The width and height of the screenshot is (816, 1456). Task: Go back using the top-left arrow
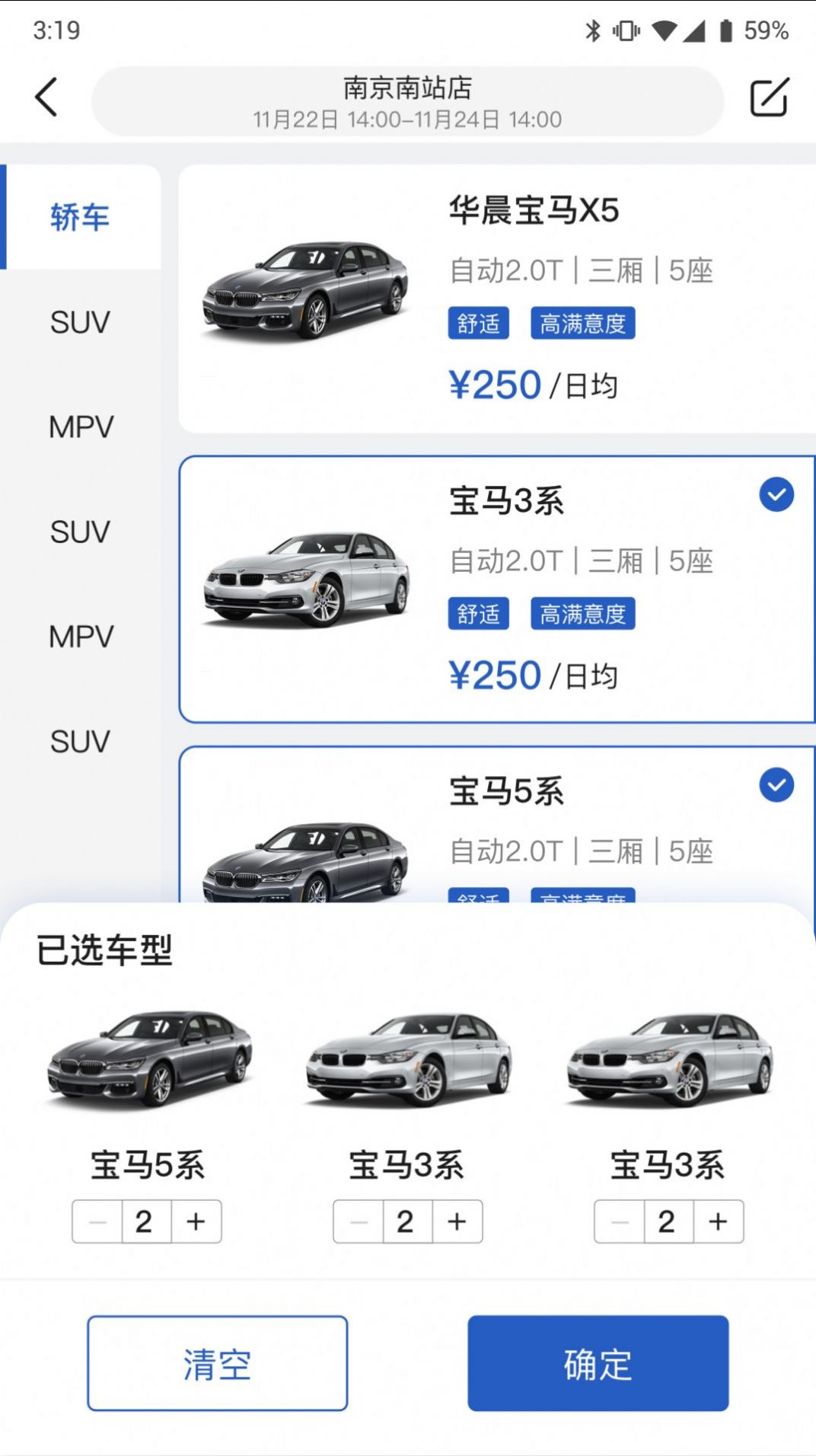[x=46, y=97]
